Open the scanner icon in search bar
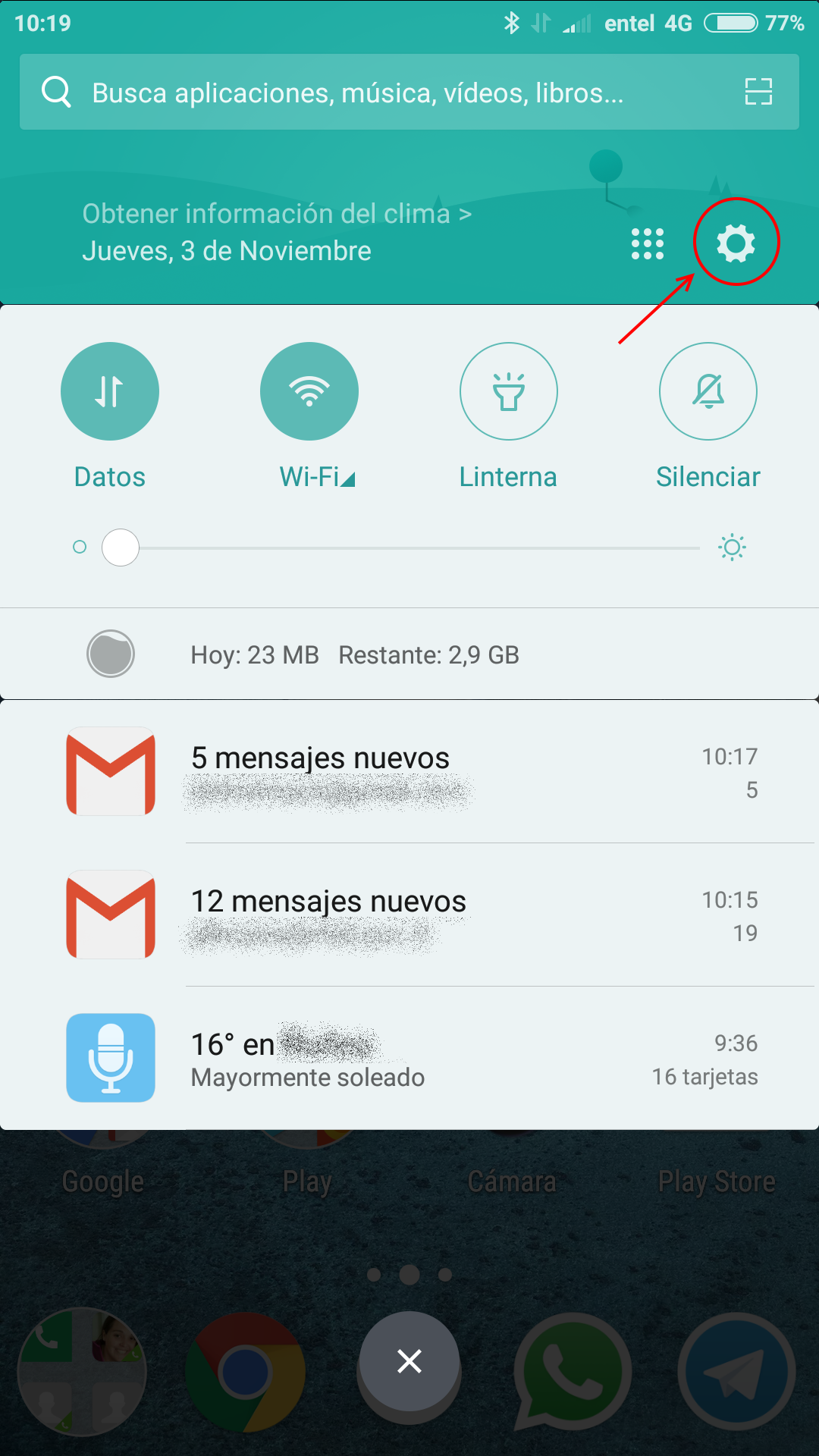 coord(758,92)
